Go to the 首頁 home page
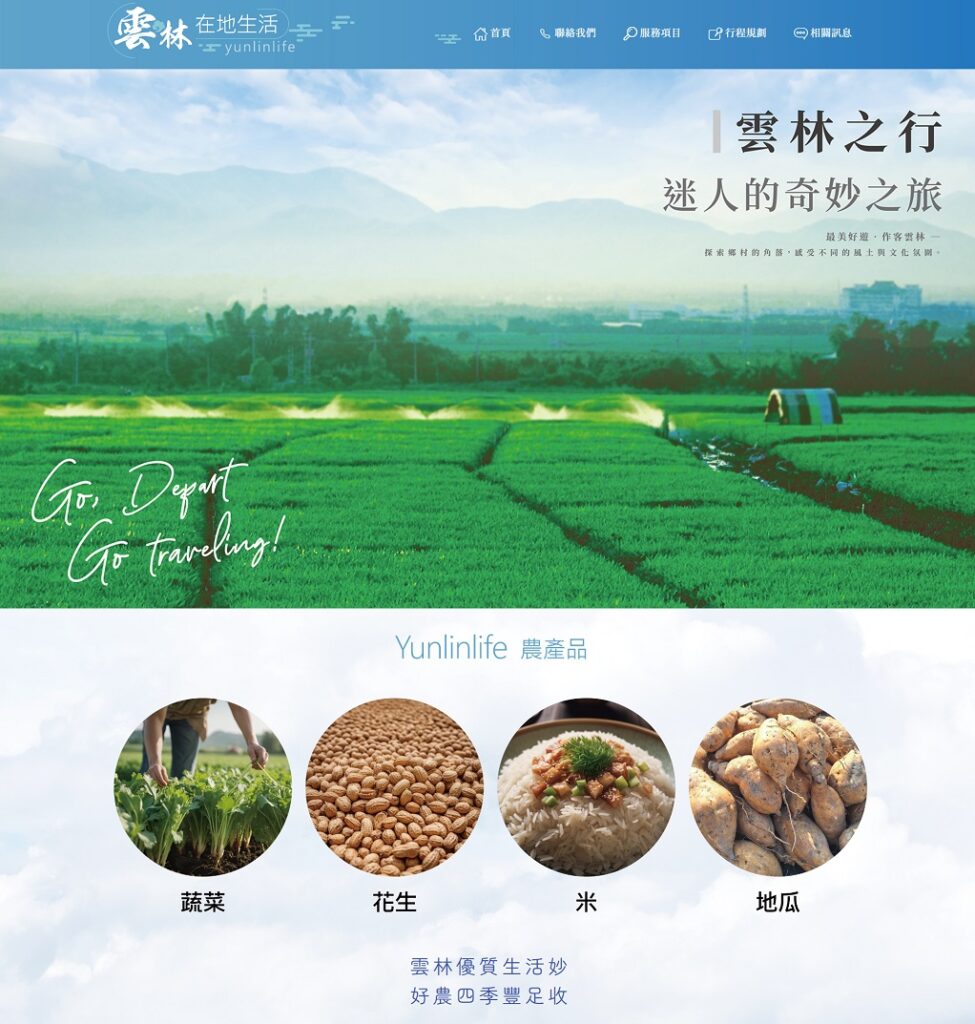The height and width of the screenshot is (1024, 975). point(492,33)
